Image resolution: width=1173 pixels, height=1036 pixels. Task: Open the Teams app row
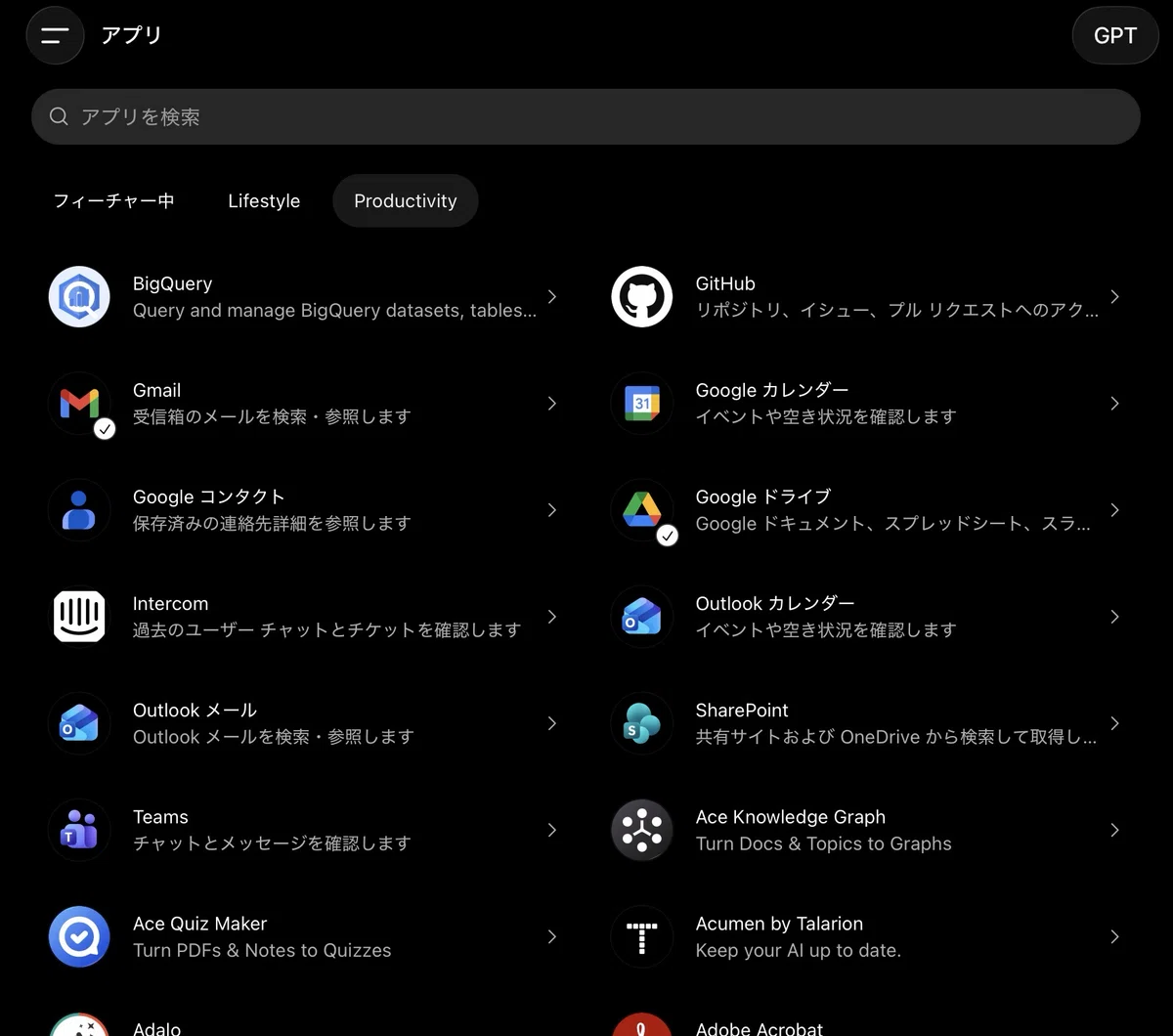[x=304, y=829]
